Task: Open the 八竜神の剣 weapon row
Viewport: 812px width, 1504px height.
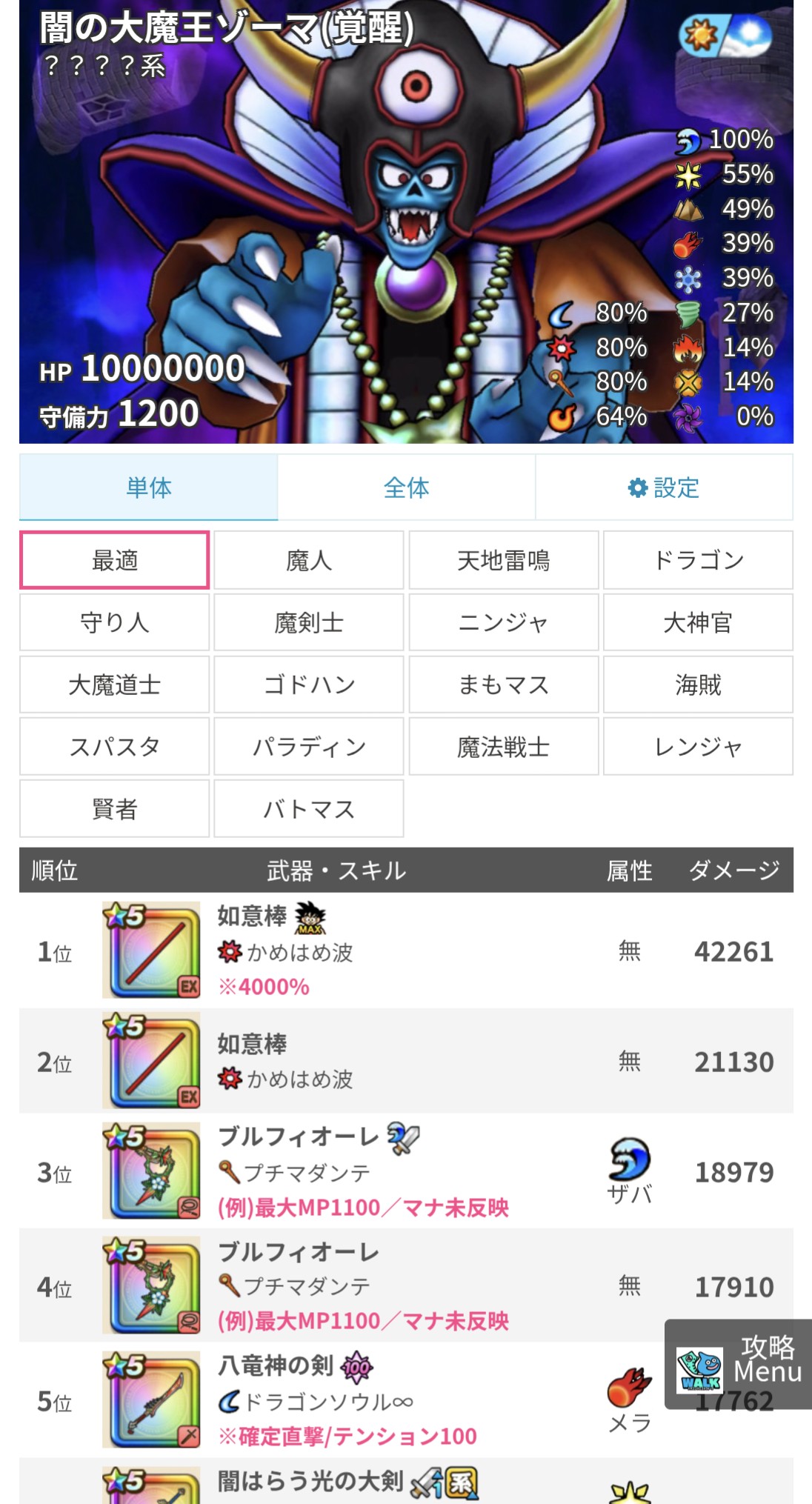Action: (406, 1400)
